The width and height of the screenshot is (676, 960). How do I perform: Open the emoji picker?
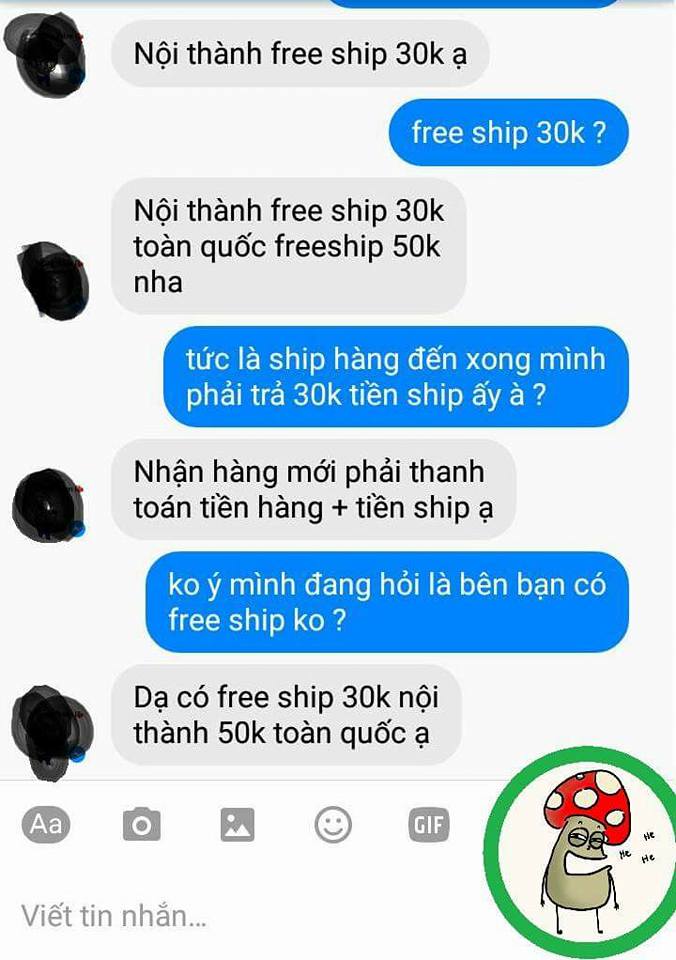tap(333, 825)
